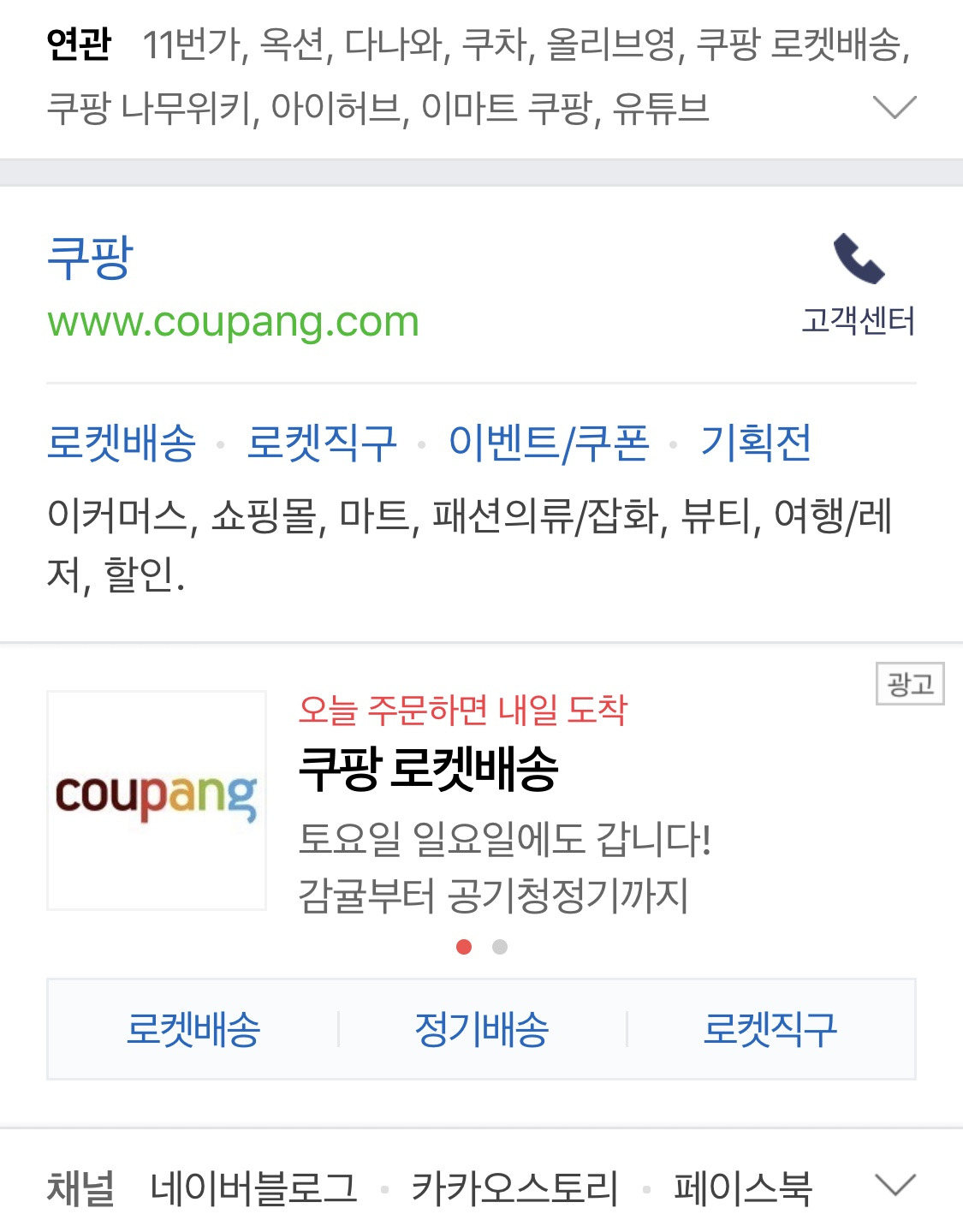The image size is (963, 1232).
Task: Select the 정기배송 ad button
Action: click(482, 1029)
